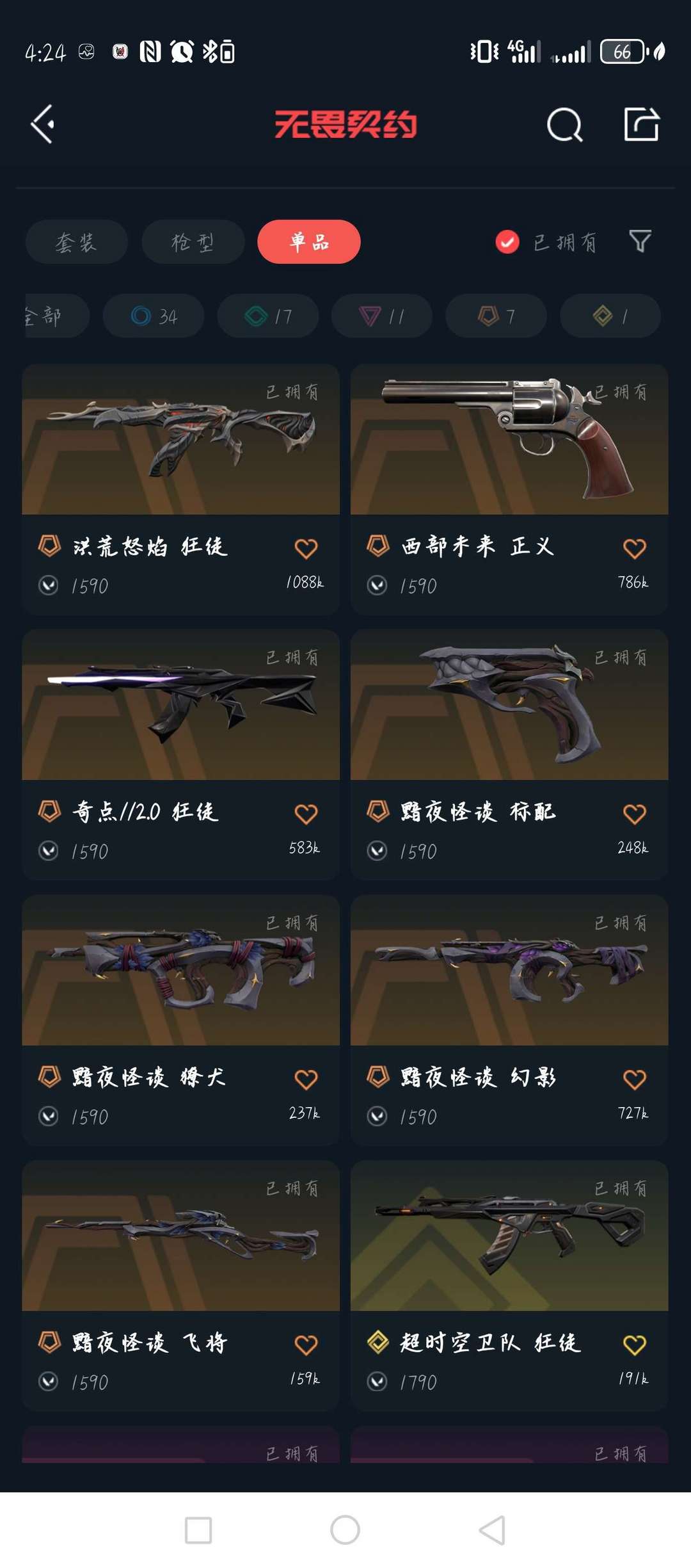Tap the system home button

pyautogui.click(x=345, y=1530)
